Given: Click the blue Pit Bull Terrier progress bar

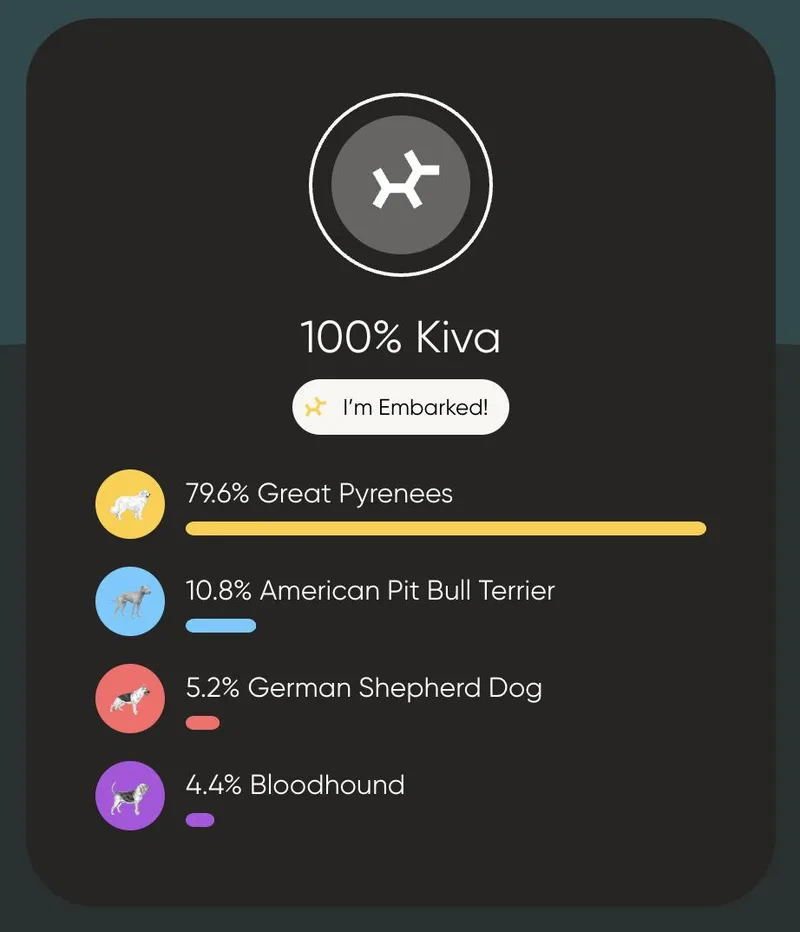Looking at the screenshot, I should 219,623.
